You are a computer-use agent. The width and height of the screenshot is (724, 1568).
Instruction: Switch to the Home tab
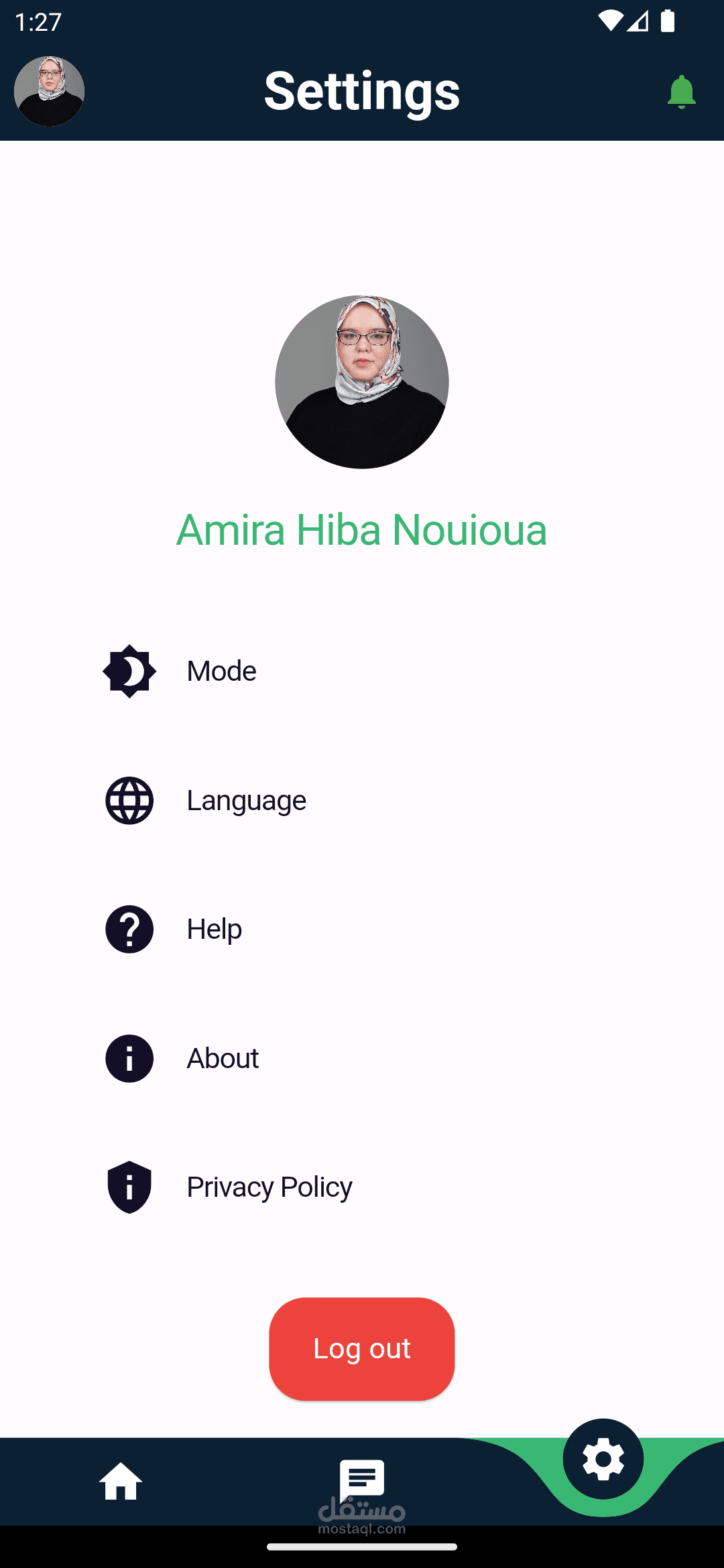pyautogui.click(x=121, y=1481)
